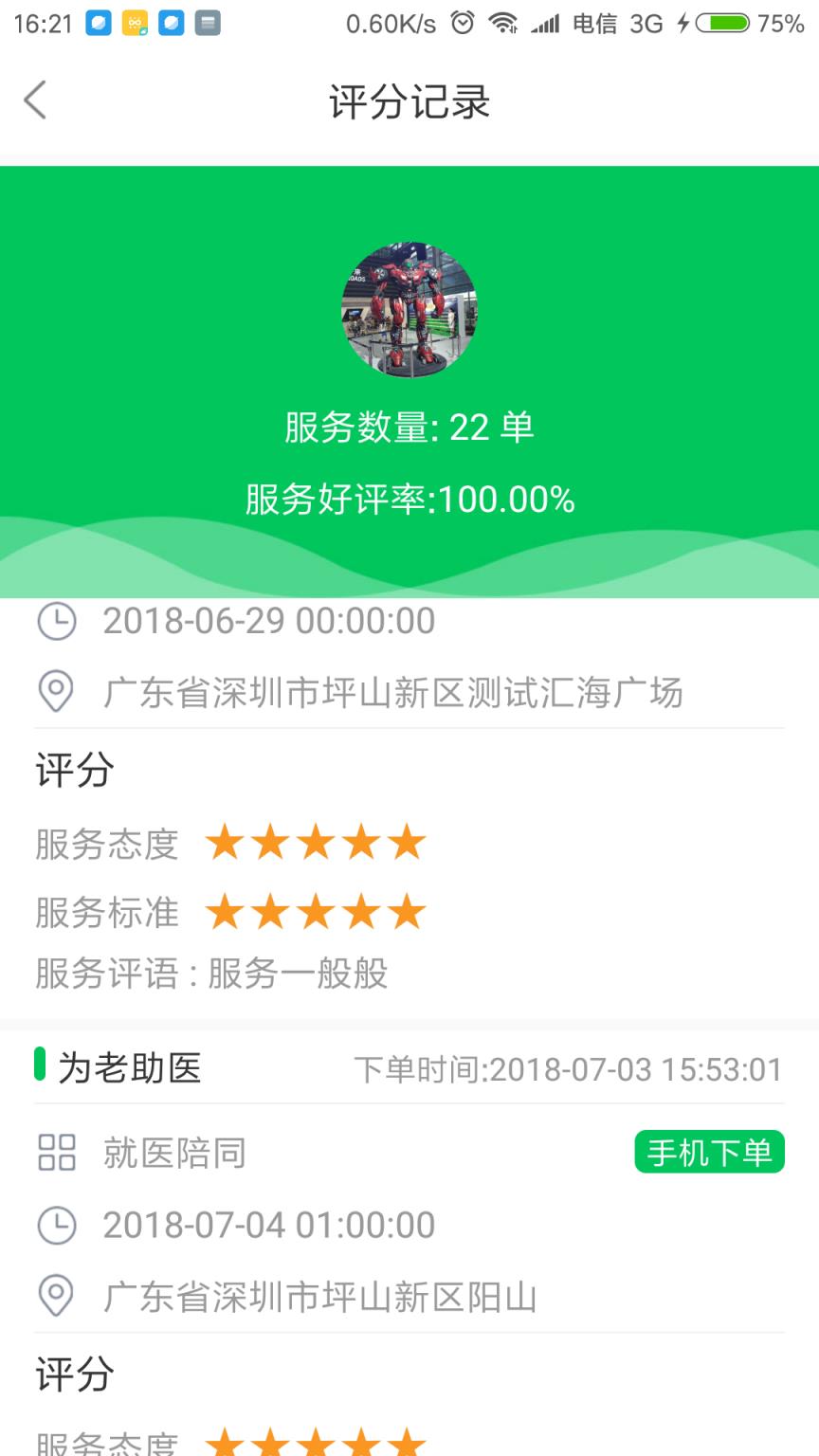Tap the clock icon beside 2018-06-29 00:00:00
This screenshot has height=1456, width=819.
[x=57, y=621]
